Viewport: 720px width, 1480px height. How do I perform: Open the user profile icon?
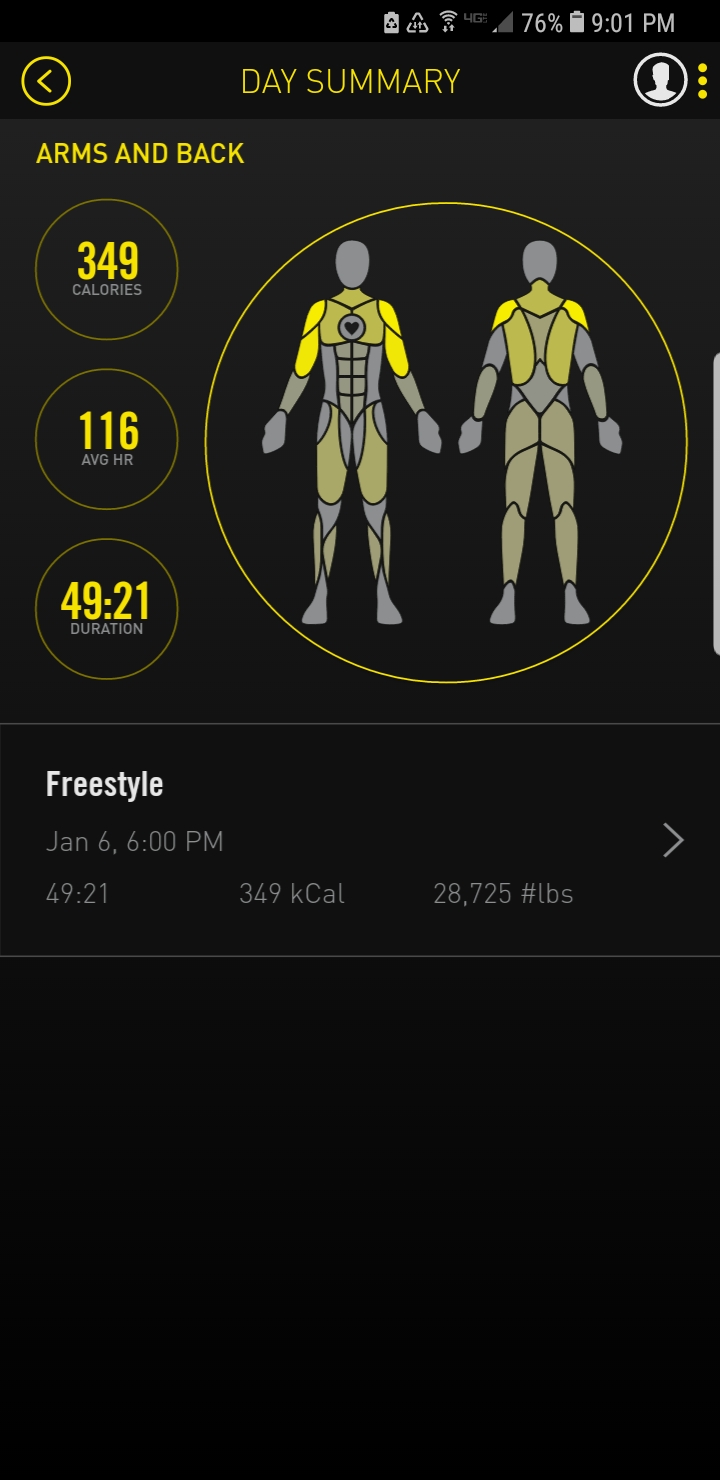660,80
